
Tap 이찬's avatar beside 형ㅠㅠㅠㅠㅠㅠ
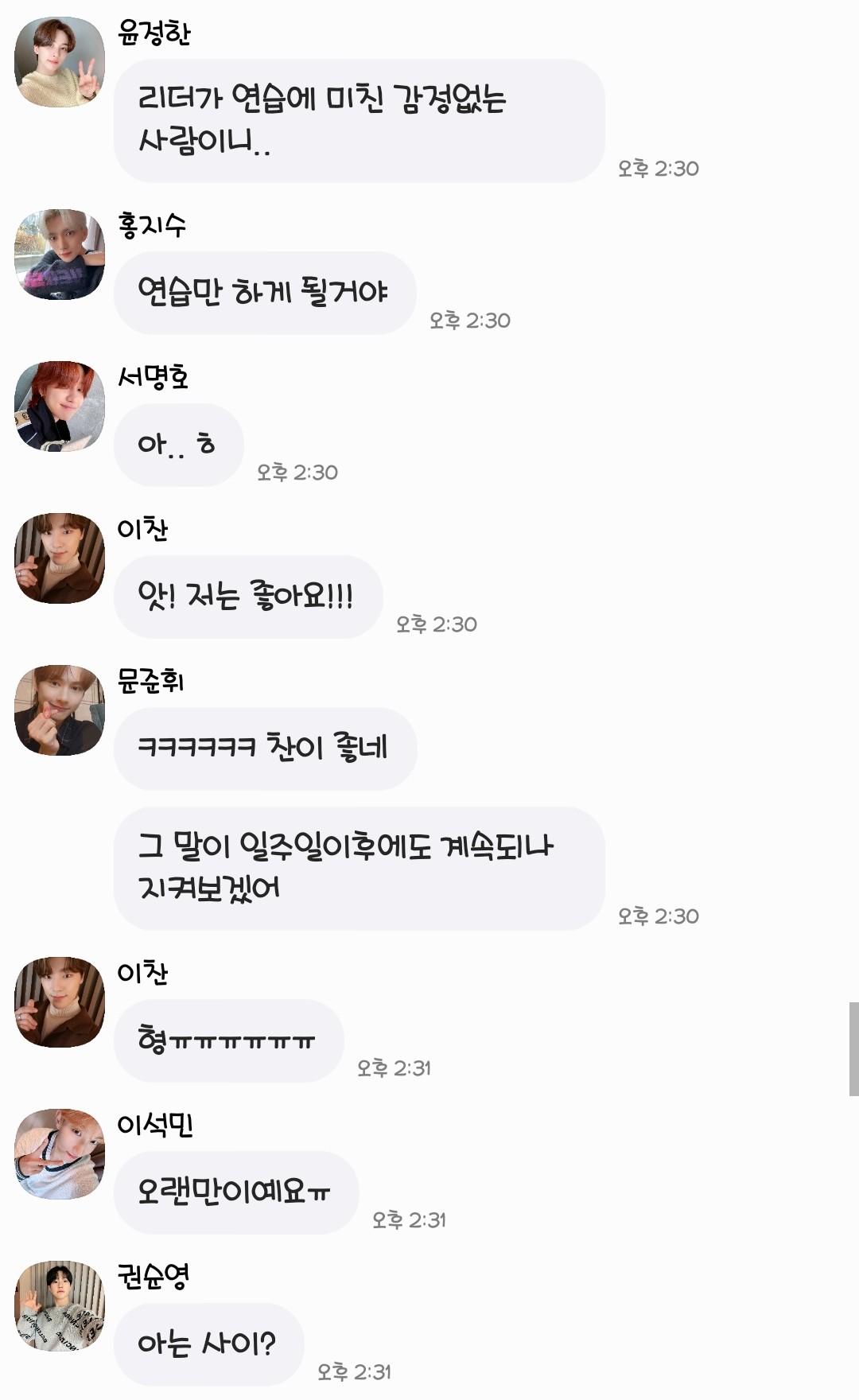60,1002
